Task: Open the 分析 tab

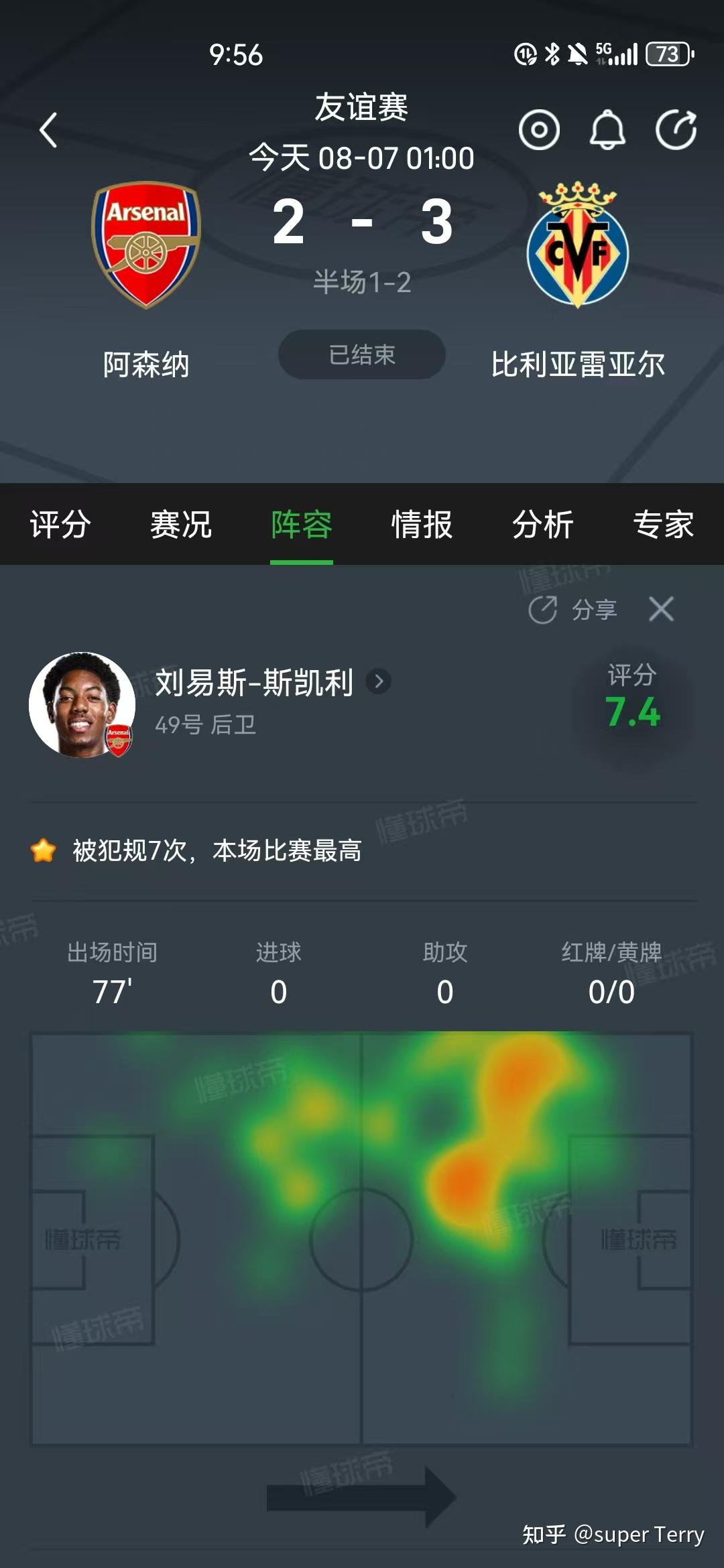Action: (543, 524)
